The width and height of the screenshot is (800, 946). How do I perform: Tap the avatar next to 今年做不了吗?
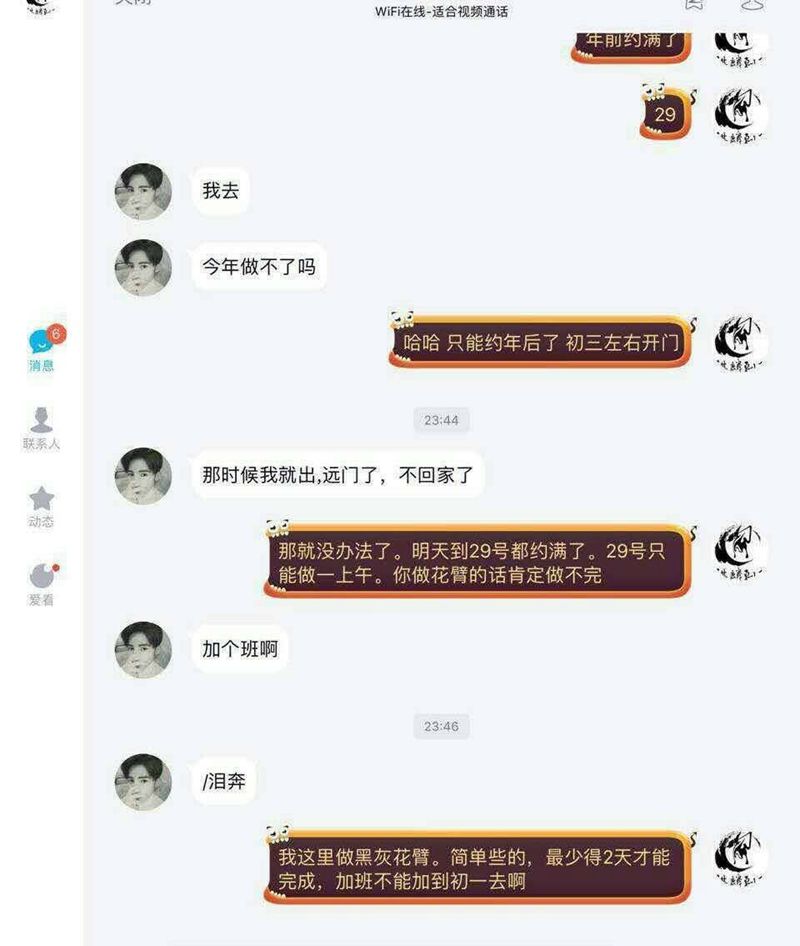point(143,268)
